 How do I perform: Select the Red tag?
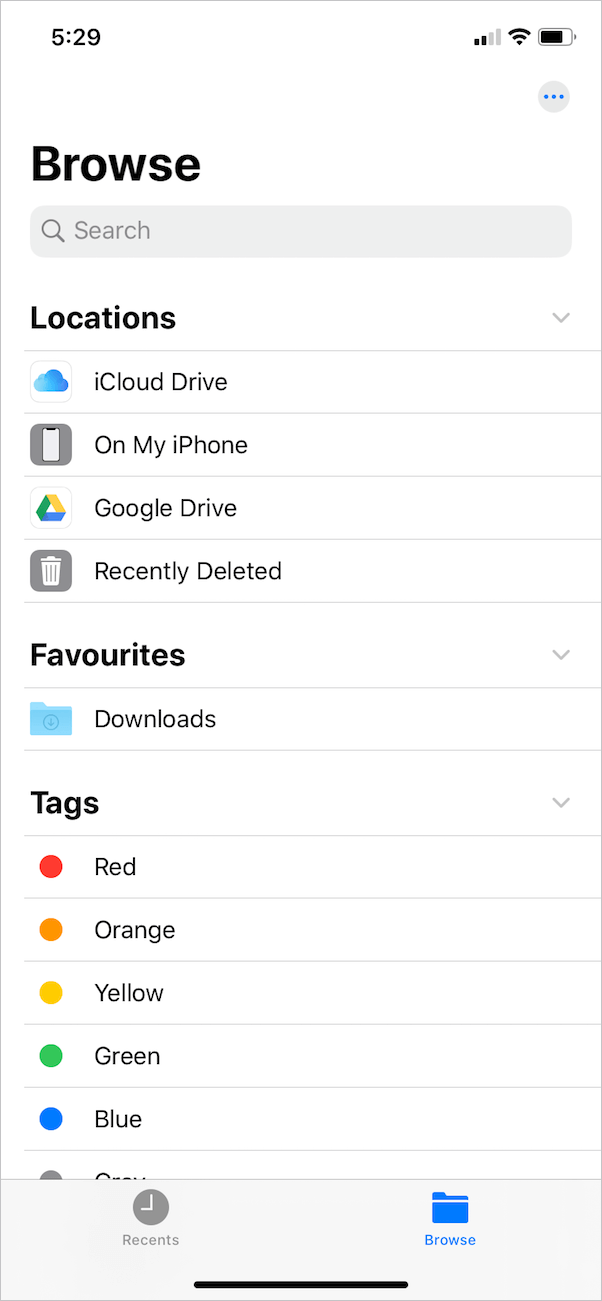[x=312, y=867]
